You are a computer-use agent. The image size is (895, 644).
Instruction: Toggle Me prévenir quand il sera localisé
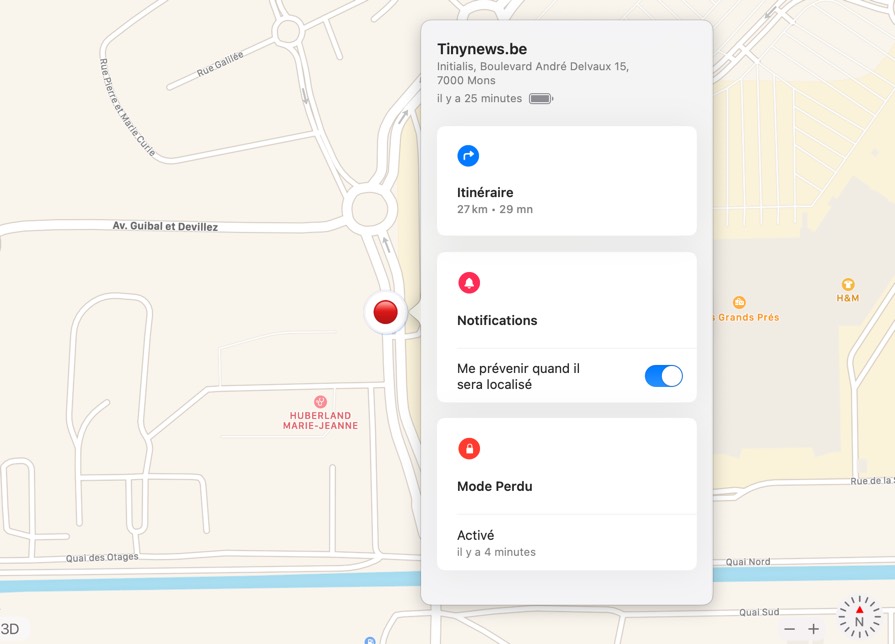coord(663,376)
